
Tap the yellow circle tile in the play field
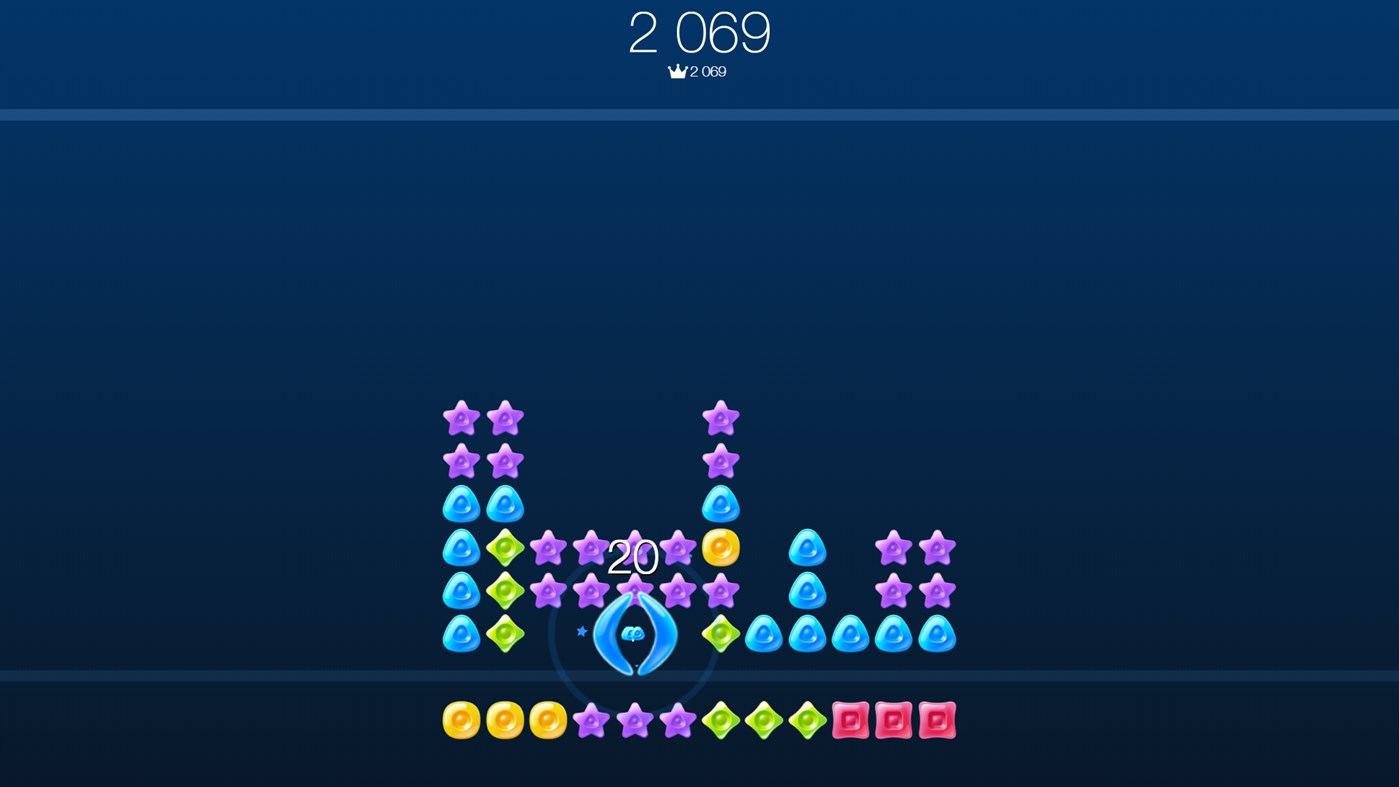pyautogui.click(x=720, y=548)
